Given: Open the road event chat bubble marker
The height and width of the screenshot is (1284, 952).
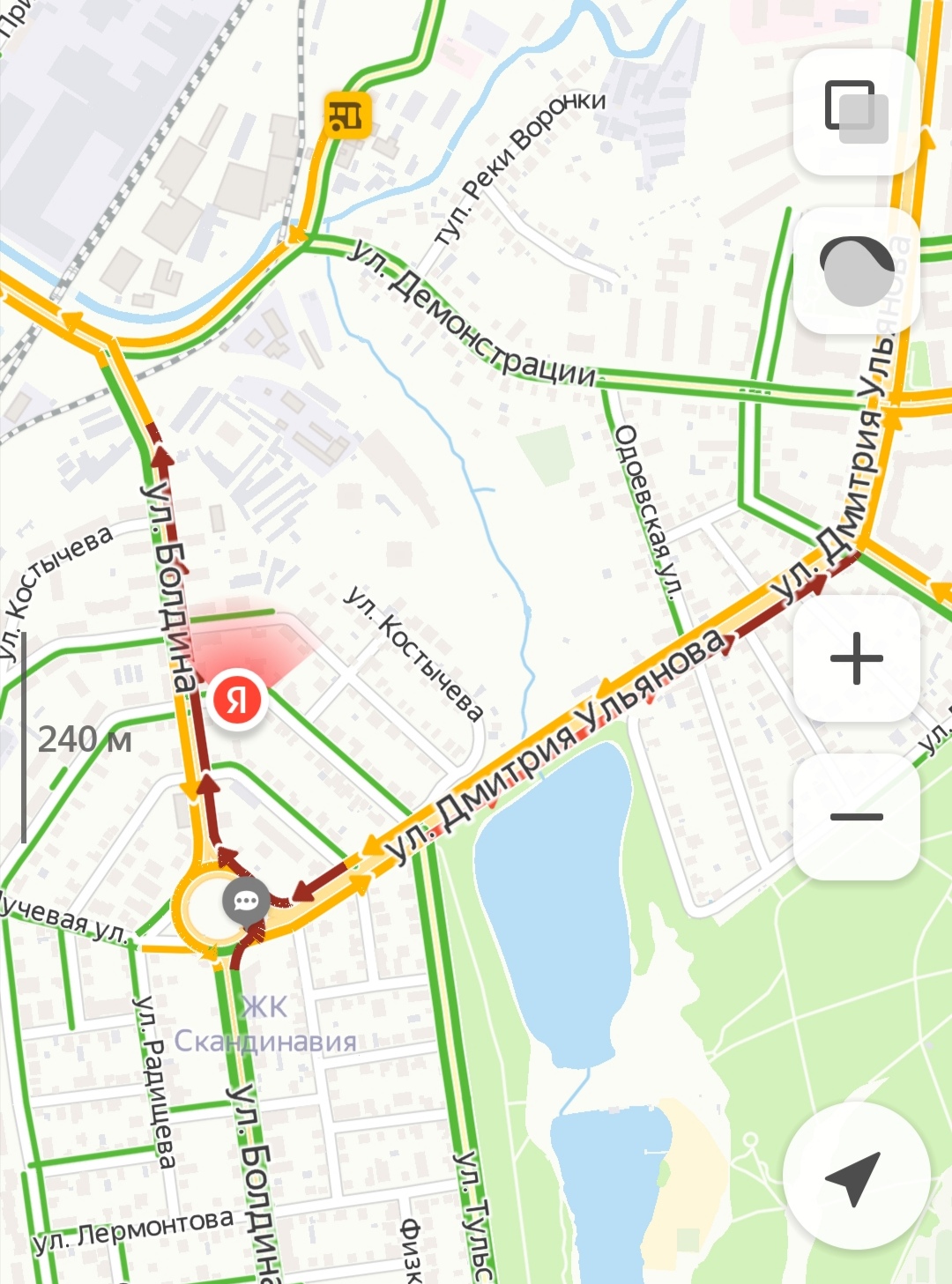Looking at the screenshot, I should pyautogui.click(x=247, y=902).
